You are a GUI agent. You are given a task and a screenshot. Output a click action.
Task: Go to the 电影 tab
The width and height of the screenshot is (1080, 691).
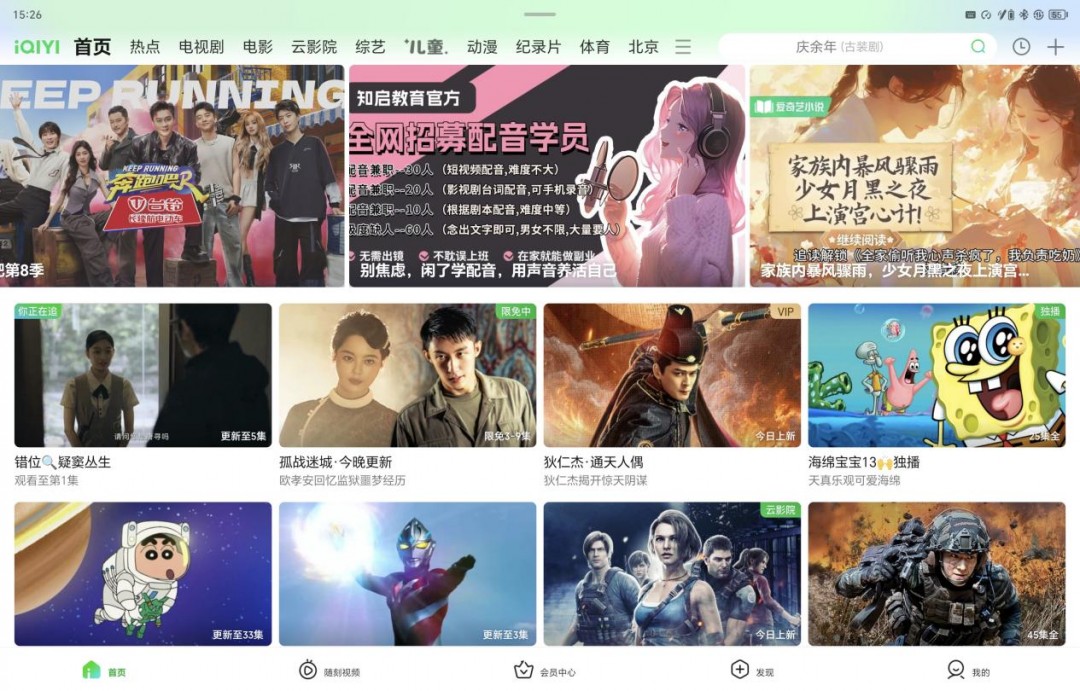click(257, 47)
